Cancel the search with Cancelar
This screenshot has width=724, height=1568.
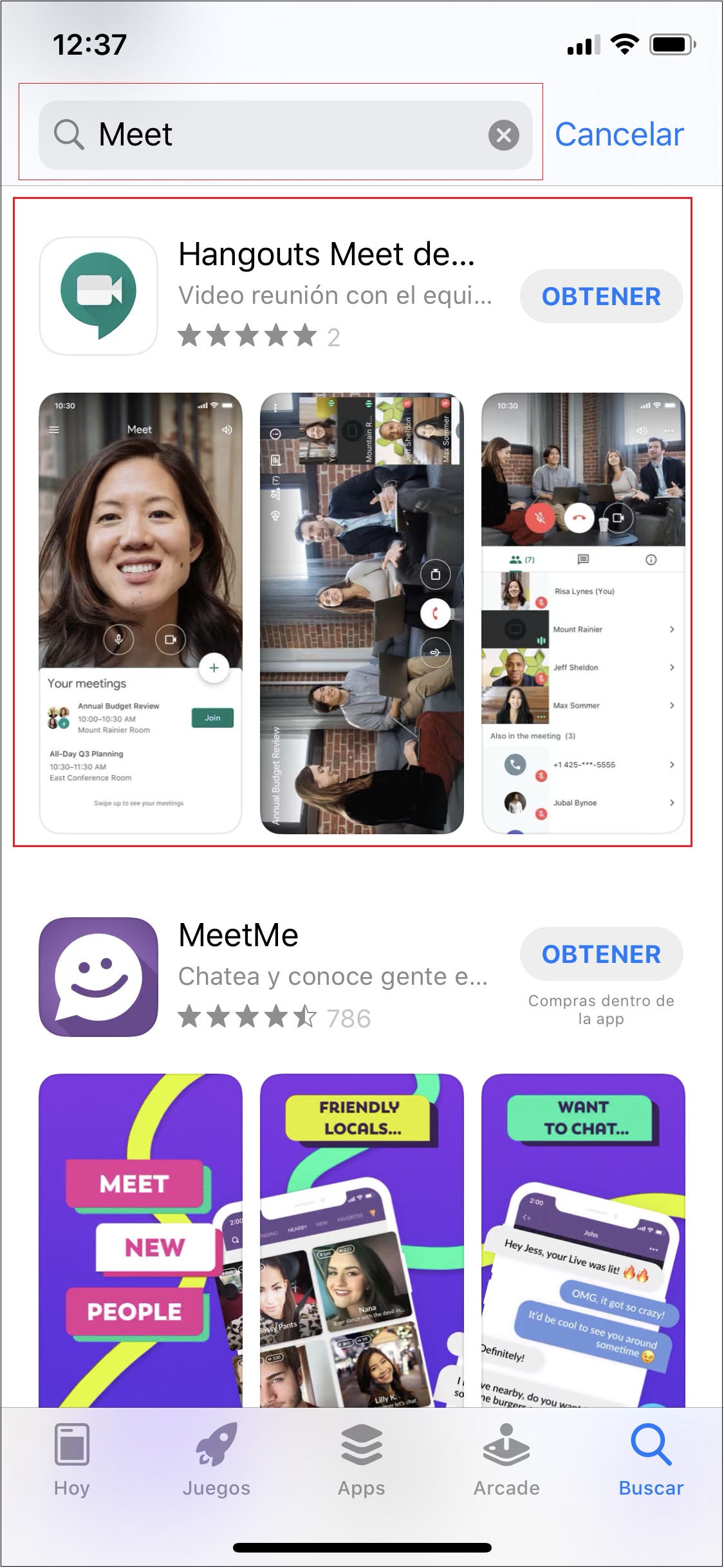coord(618,135)
